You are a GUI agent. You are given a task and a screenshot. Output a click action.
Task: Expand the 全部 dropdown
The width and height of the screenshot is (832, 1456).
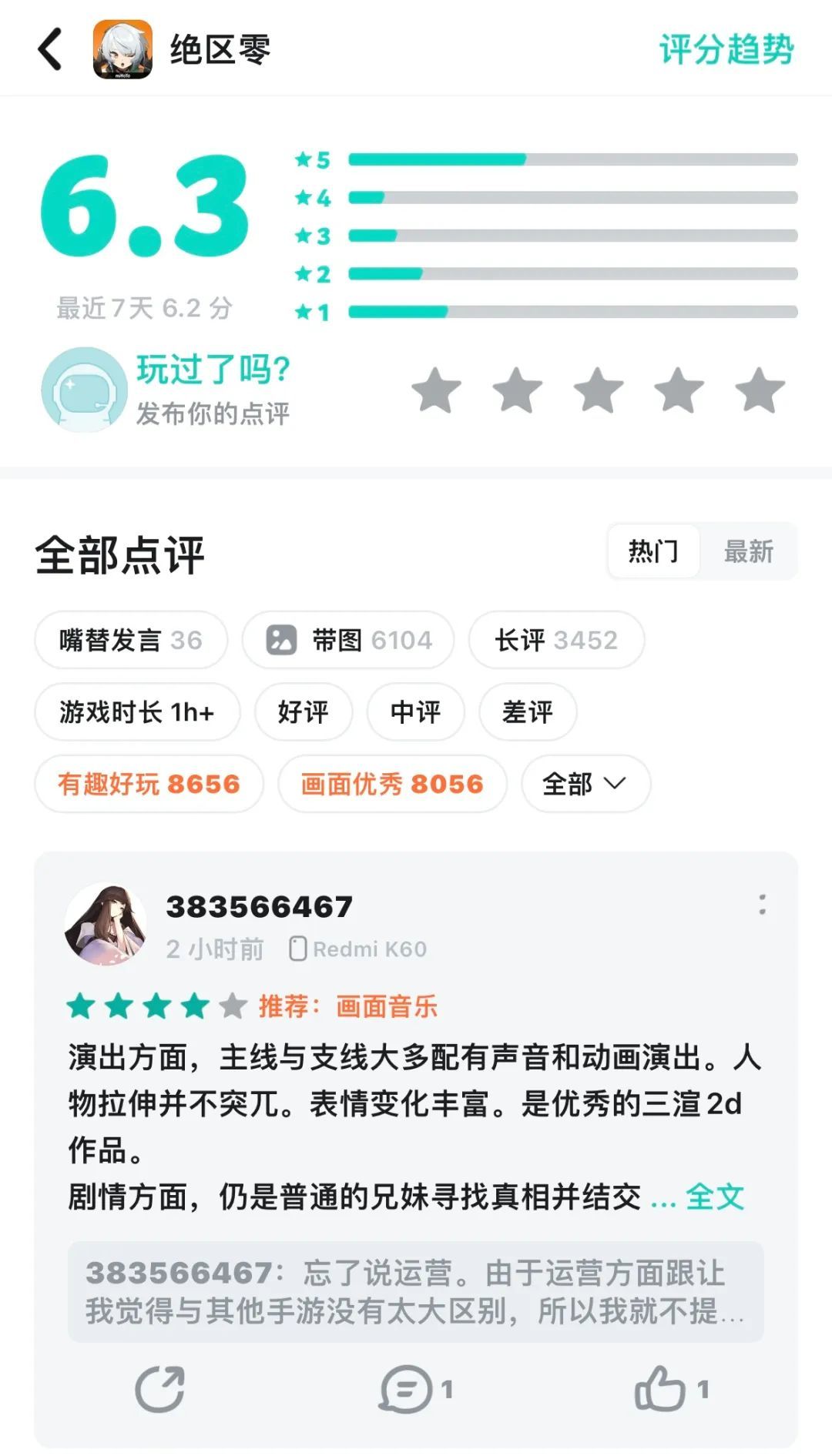coord(585,784)
